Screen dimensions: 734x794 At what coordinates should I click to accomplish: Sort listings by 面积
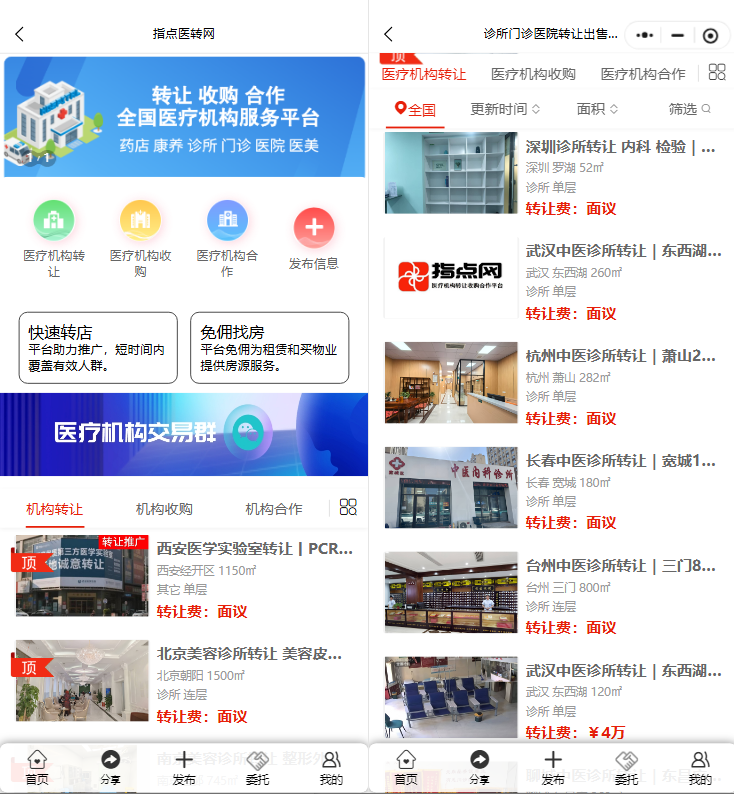coord(597,109)
